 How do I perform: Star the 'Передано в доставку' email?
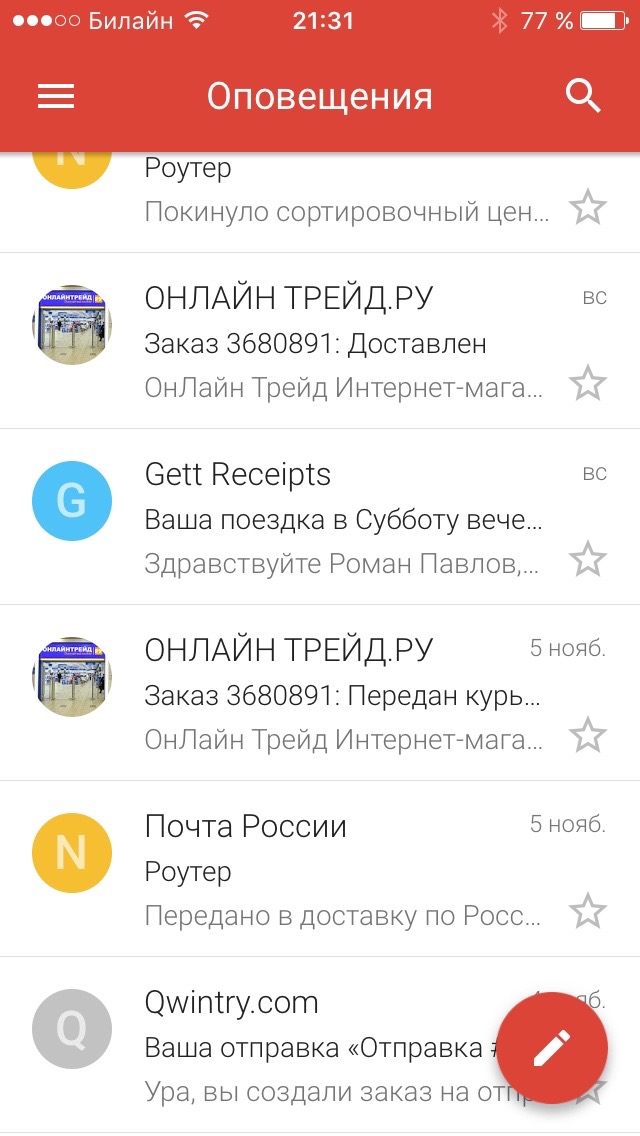pos(588,912)
